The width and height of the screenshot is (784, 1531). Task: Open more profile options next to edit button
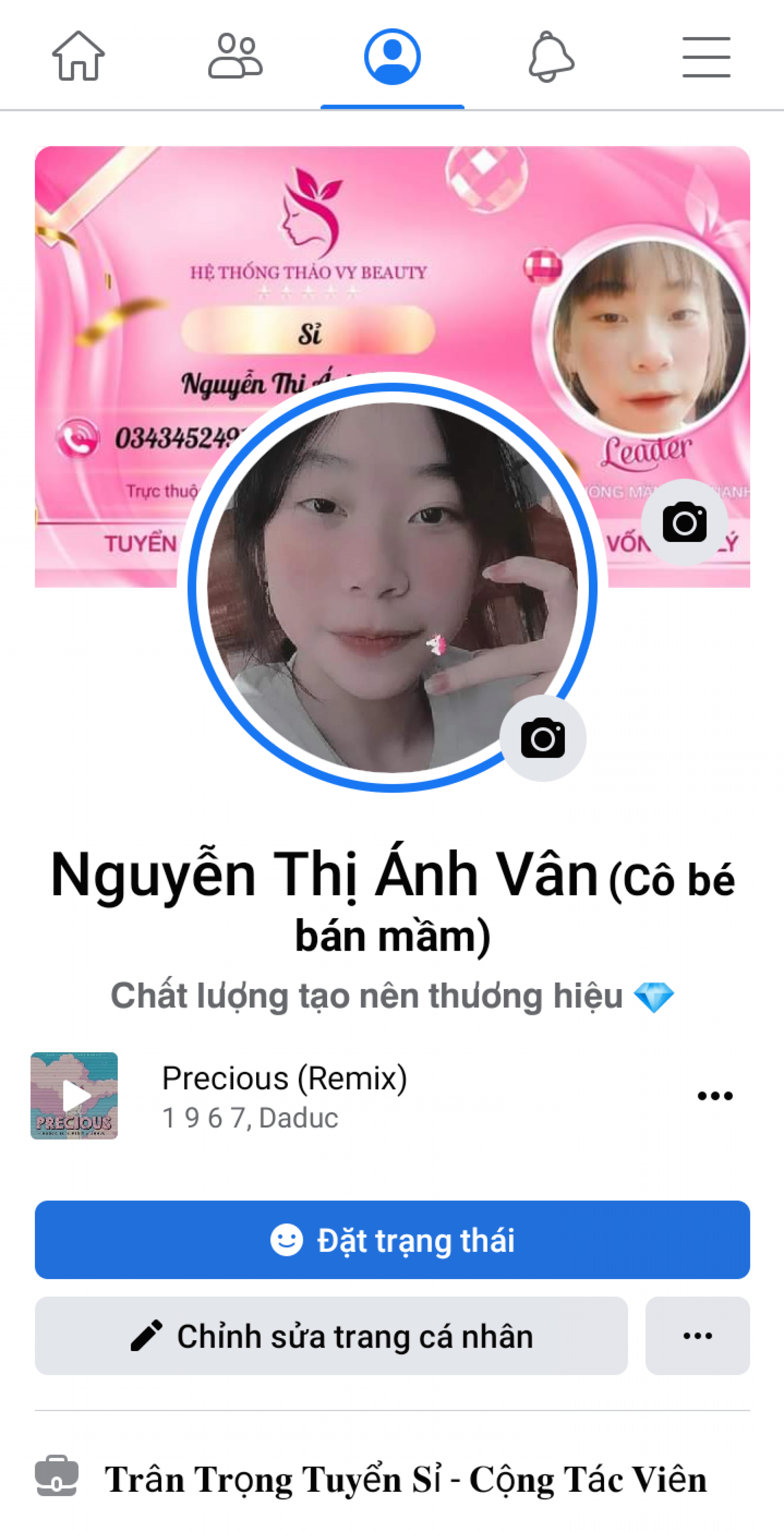click(x=697, y=1335)
